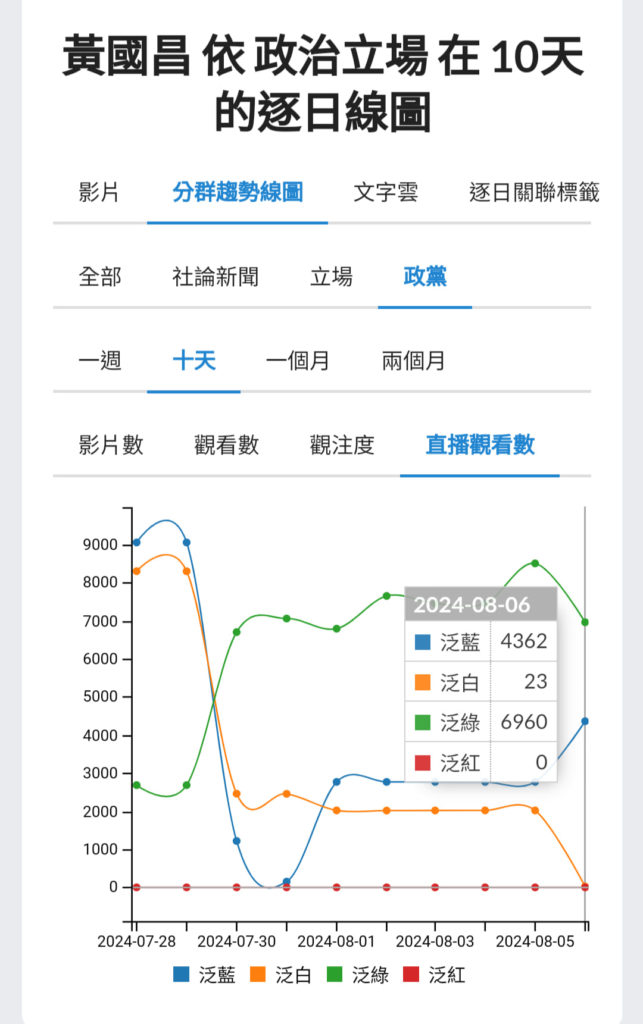Viewport: 643px width, 1024px height.
Task: Select the 全部 grouping option
Action: (x=100, y=277)
